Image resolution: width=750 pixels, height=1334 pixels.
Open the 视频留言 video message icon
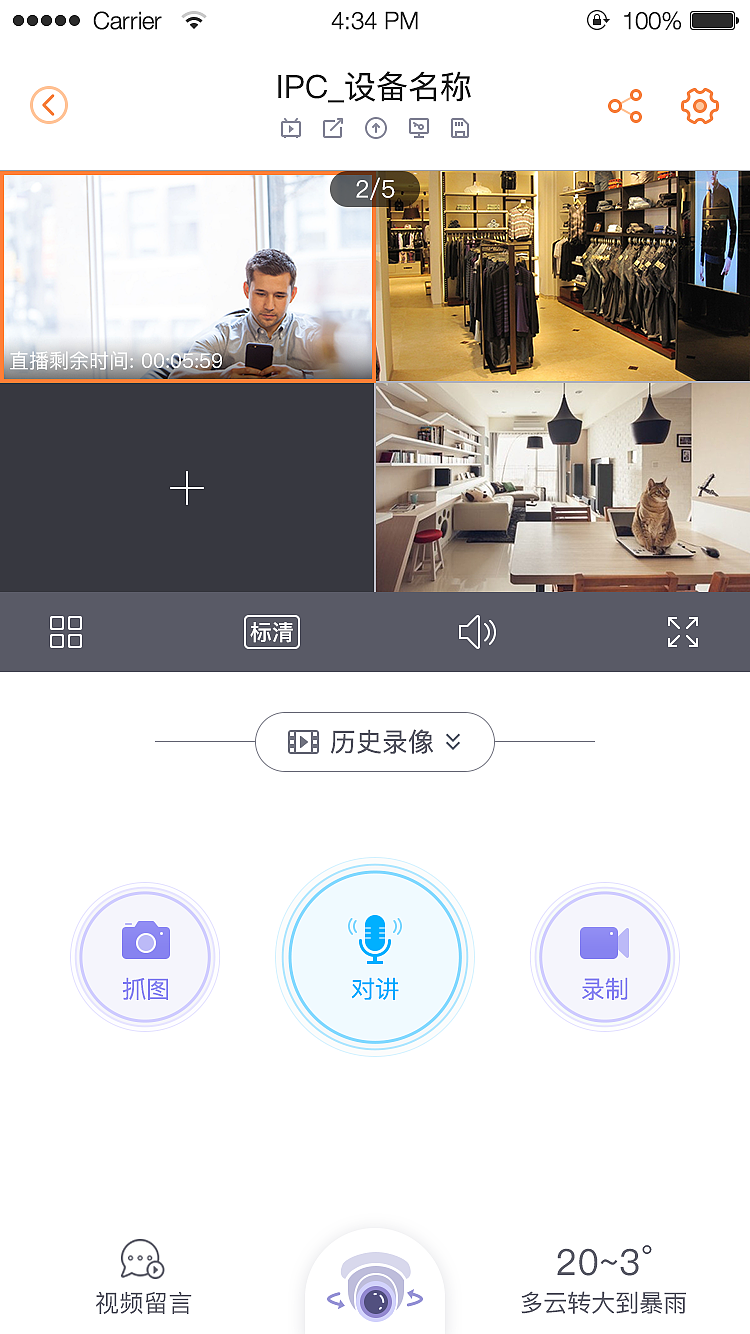pos(143,1270)
